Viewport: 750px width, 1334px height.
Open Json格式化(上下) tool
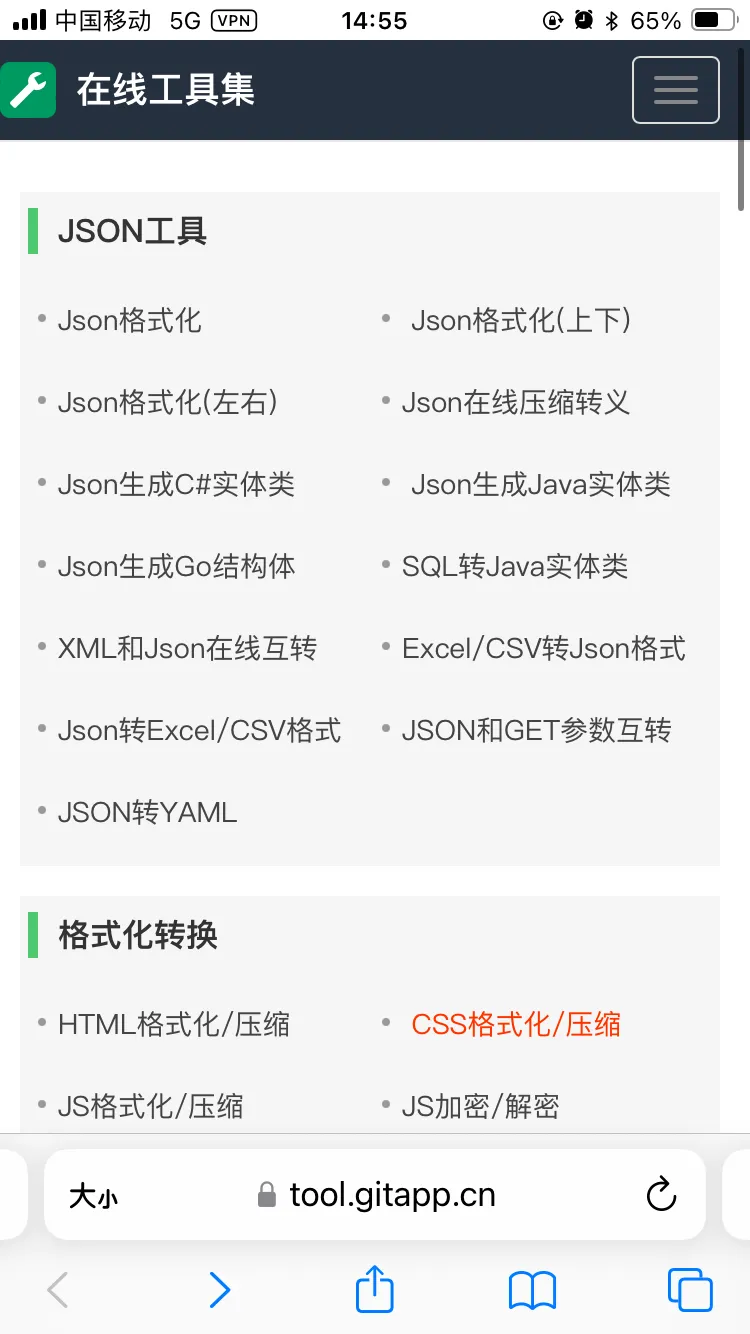point(520,321)
